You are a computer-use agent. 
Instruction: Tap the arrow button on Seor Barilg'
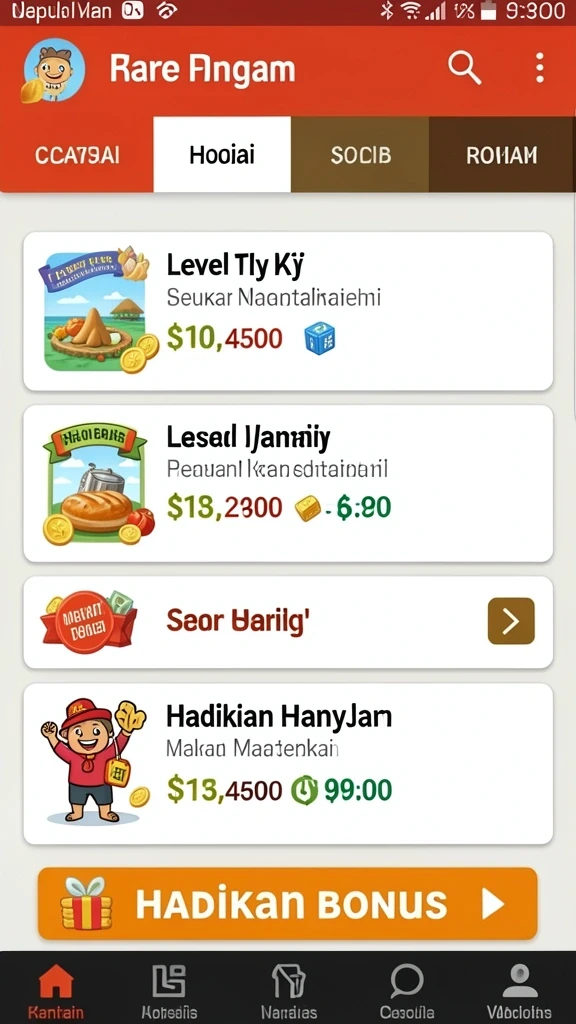point(511,621)
